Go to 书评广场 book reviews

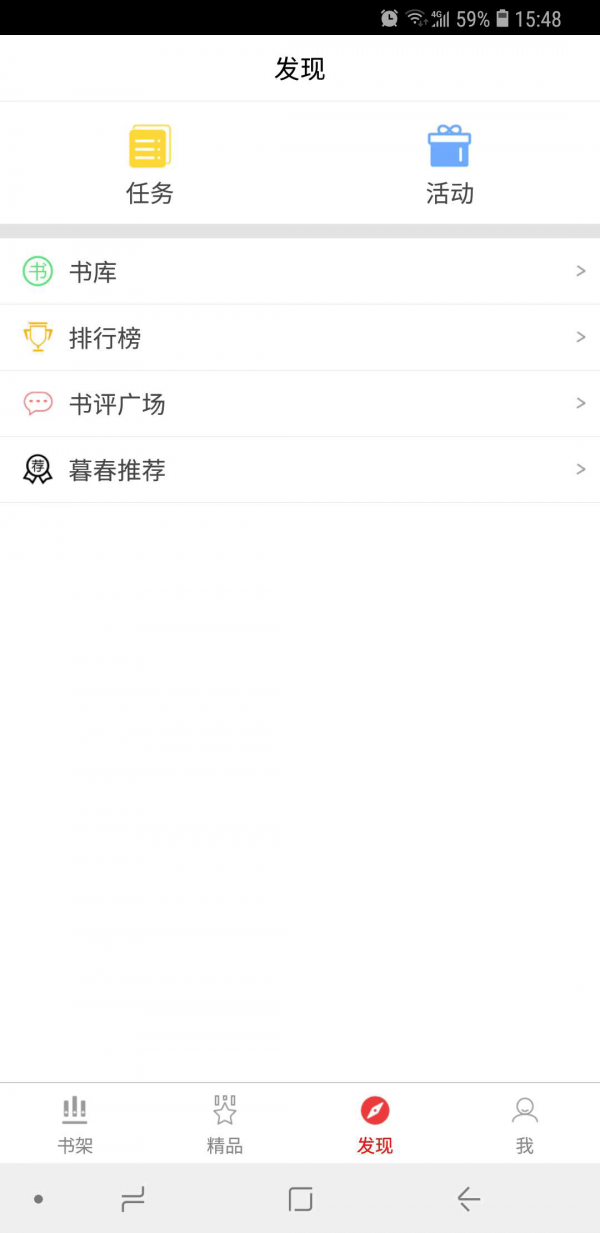pyautogui.click(x=300, y=404)
